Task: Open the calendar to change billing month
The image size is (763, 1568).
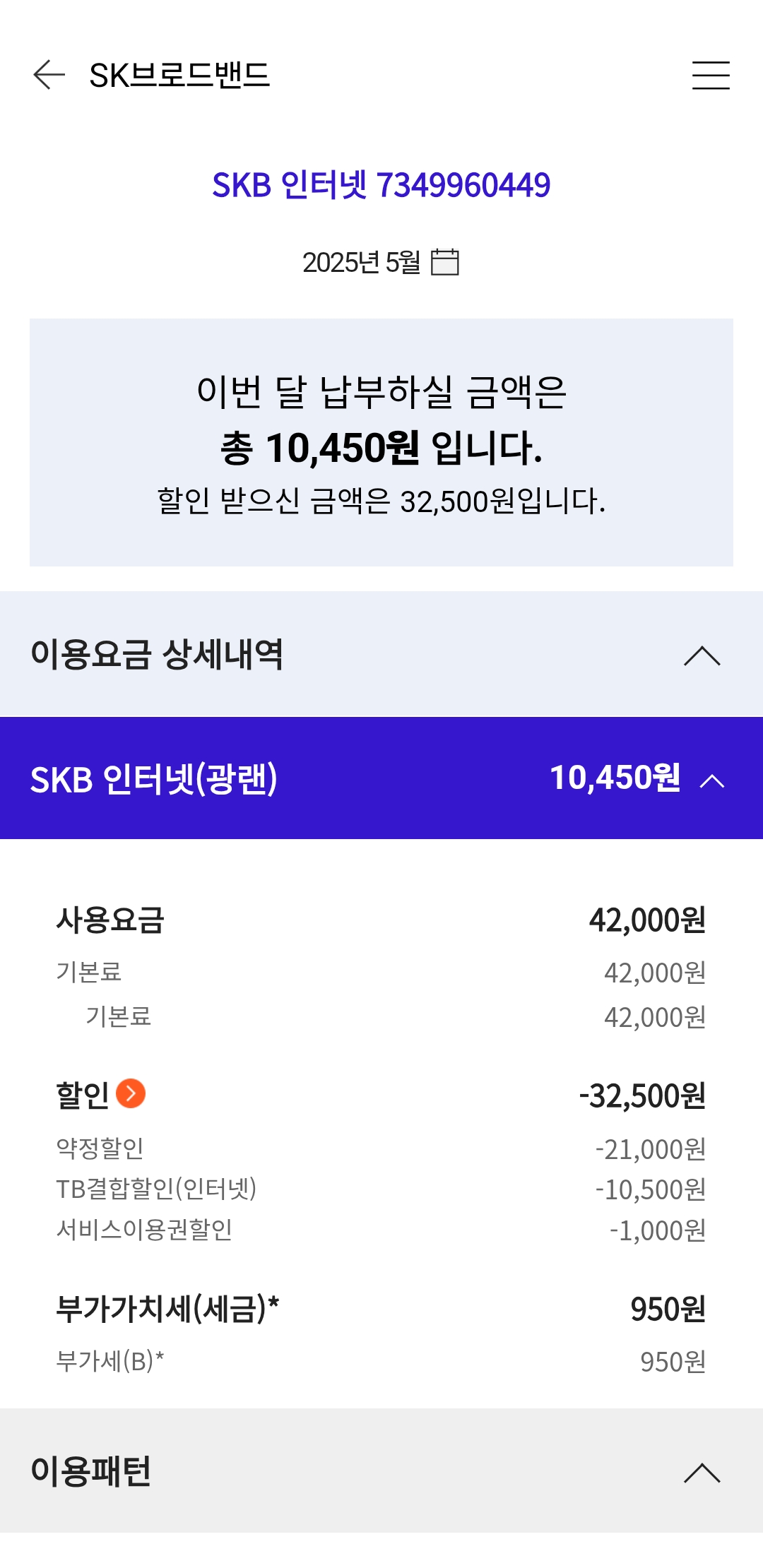Action: pos(445,262)
